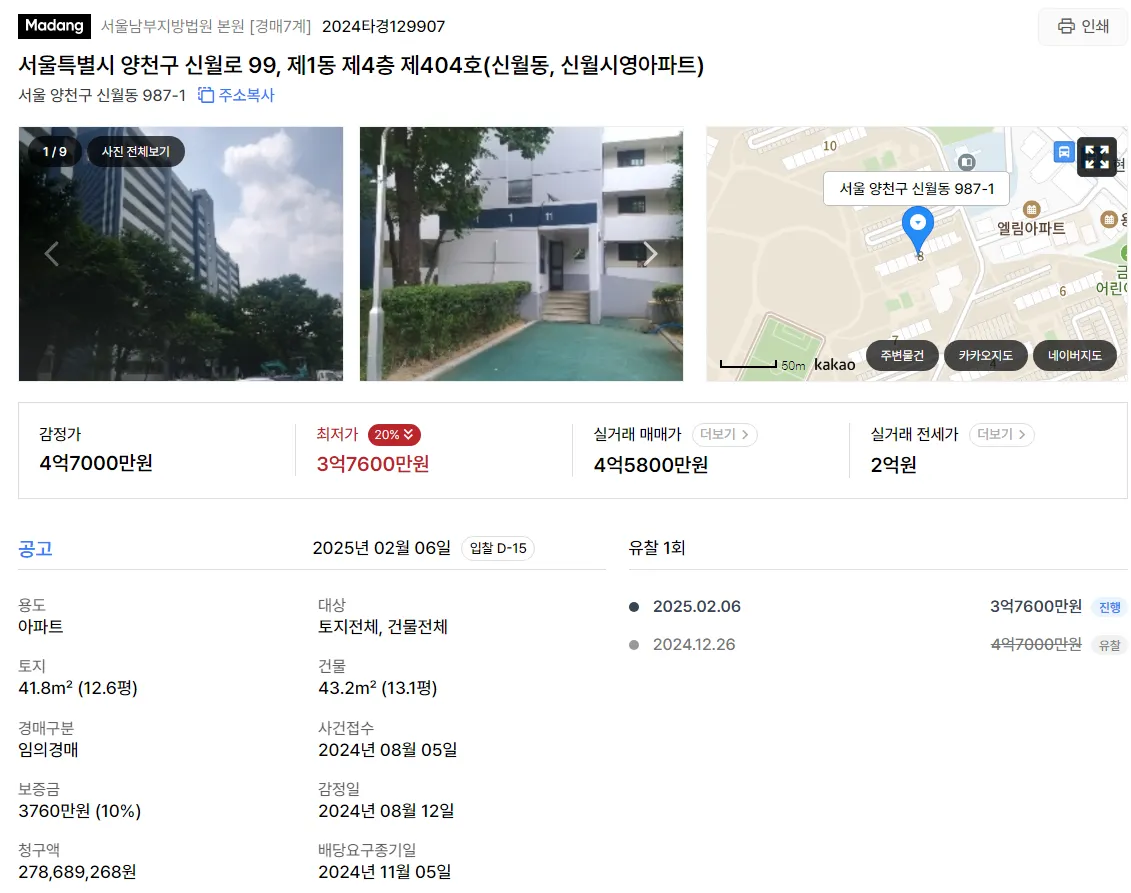Image resolution: width=1131 pixels, height=893 pixels.
Task: Tap the blue location pin on the map
Action: [917, 225]
